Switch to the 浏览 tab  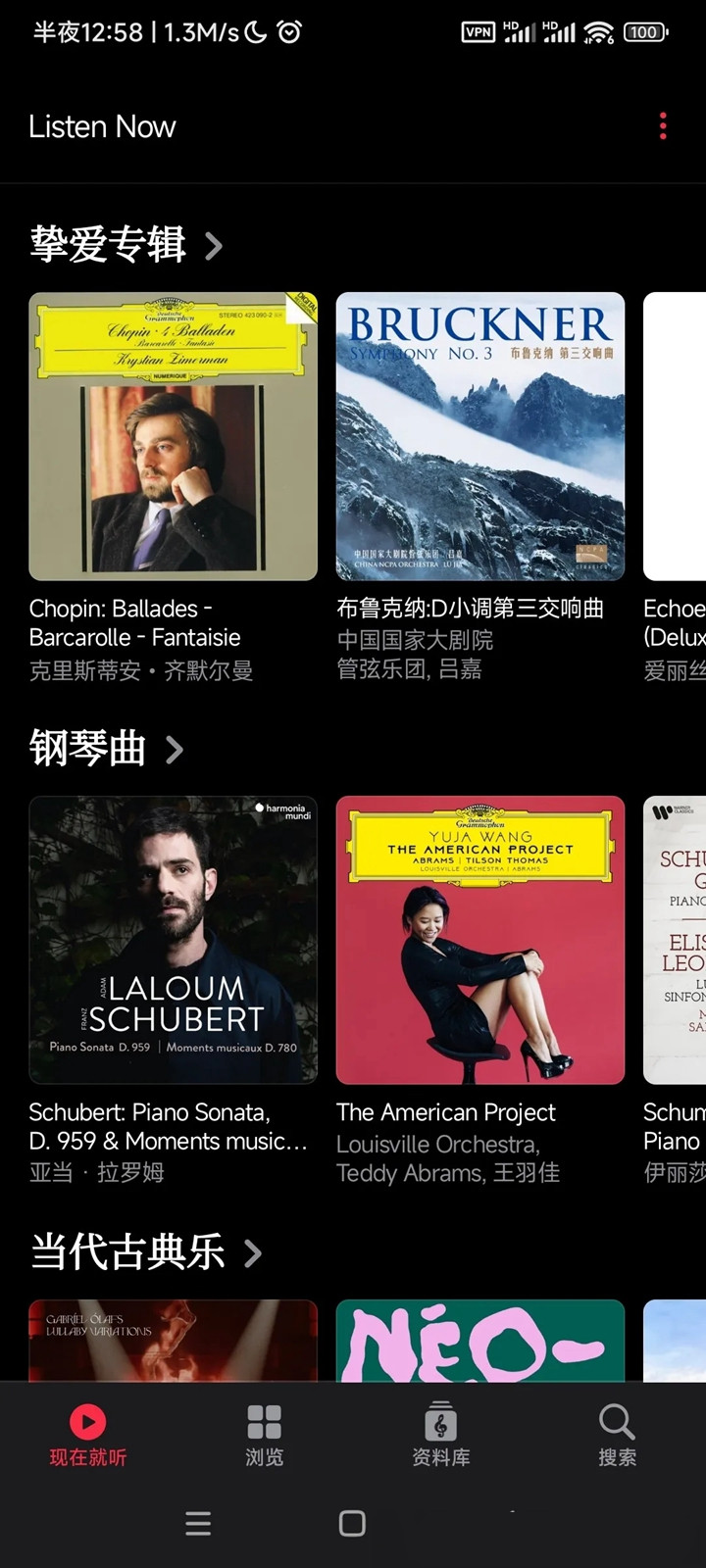[264, 1436]
